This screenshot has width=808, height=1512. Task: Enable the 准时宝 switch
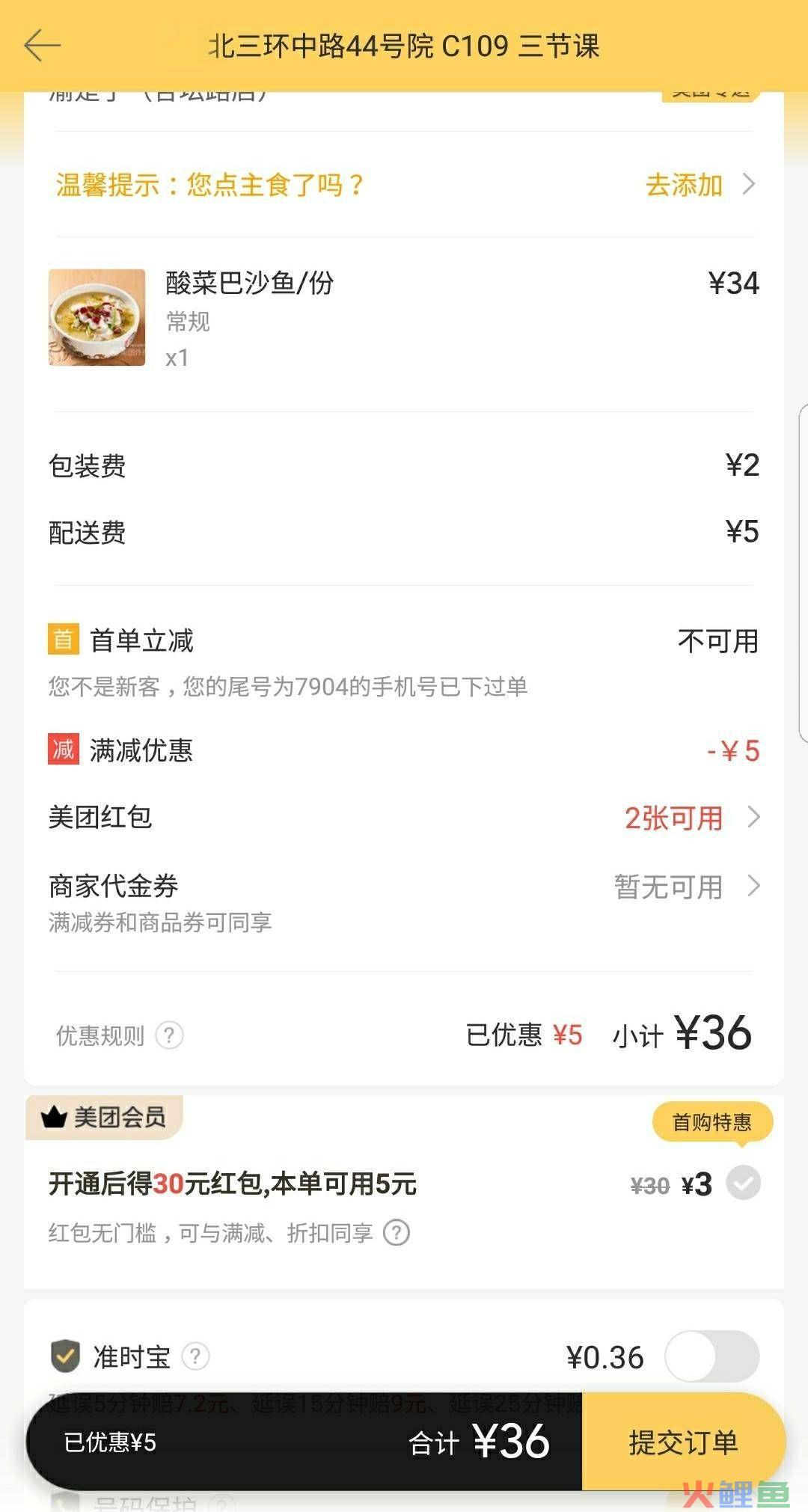coord(712,1356)
